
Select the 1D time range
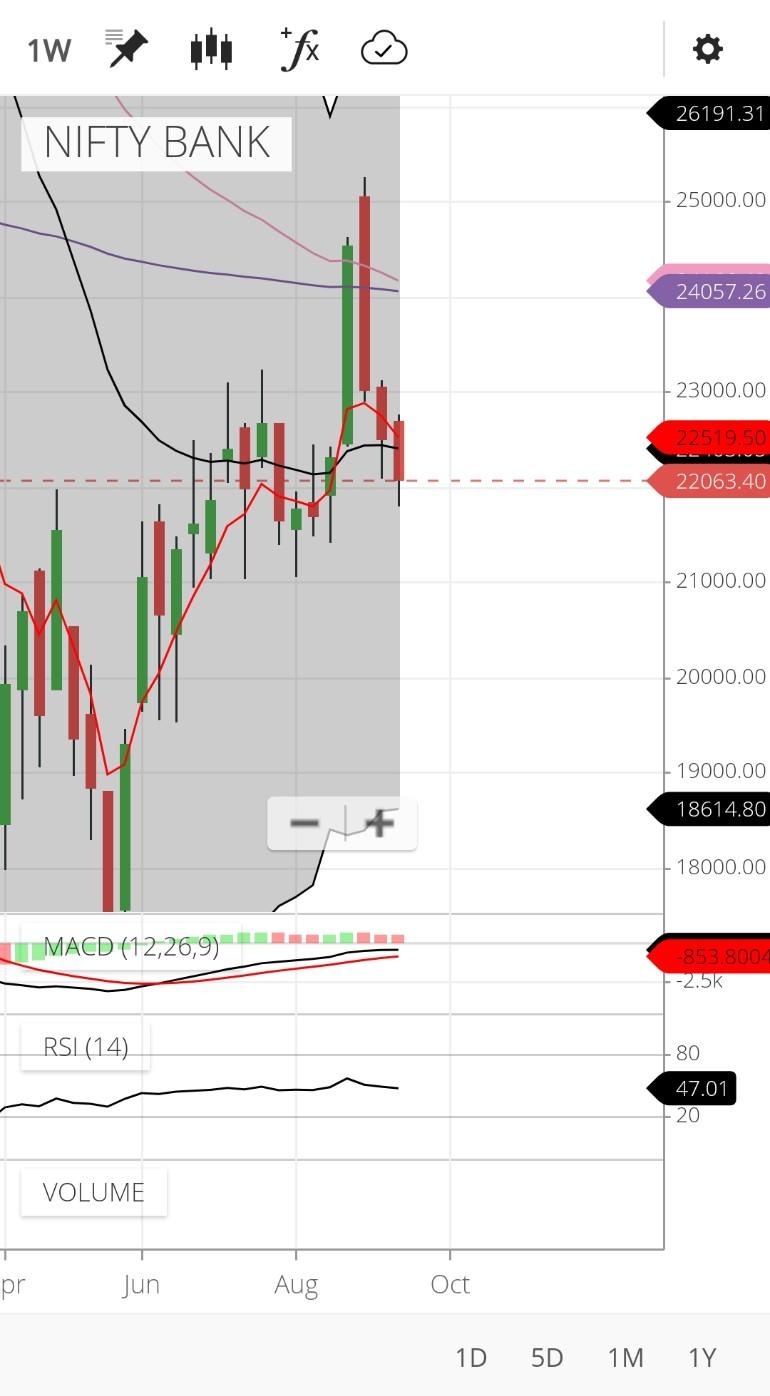[x=470, y=1357]
